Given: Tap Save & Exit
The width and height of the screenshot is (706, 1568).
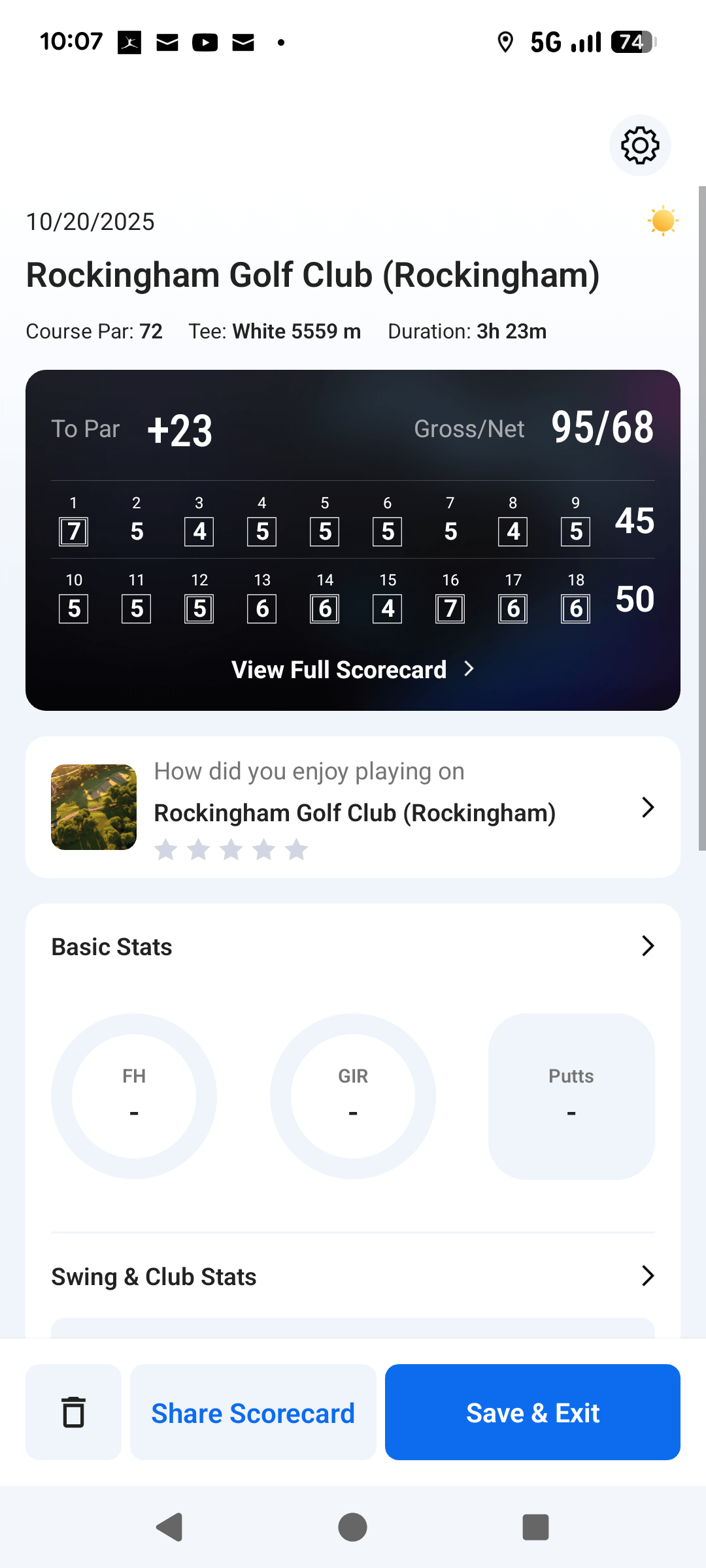Looking at the screenshot, I should 532,1413.
